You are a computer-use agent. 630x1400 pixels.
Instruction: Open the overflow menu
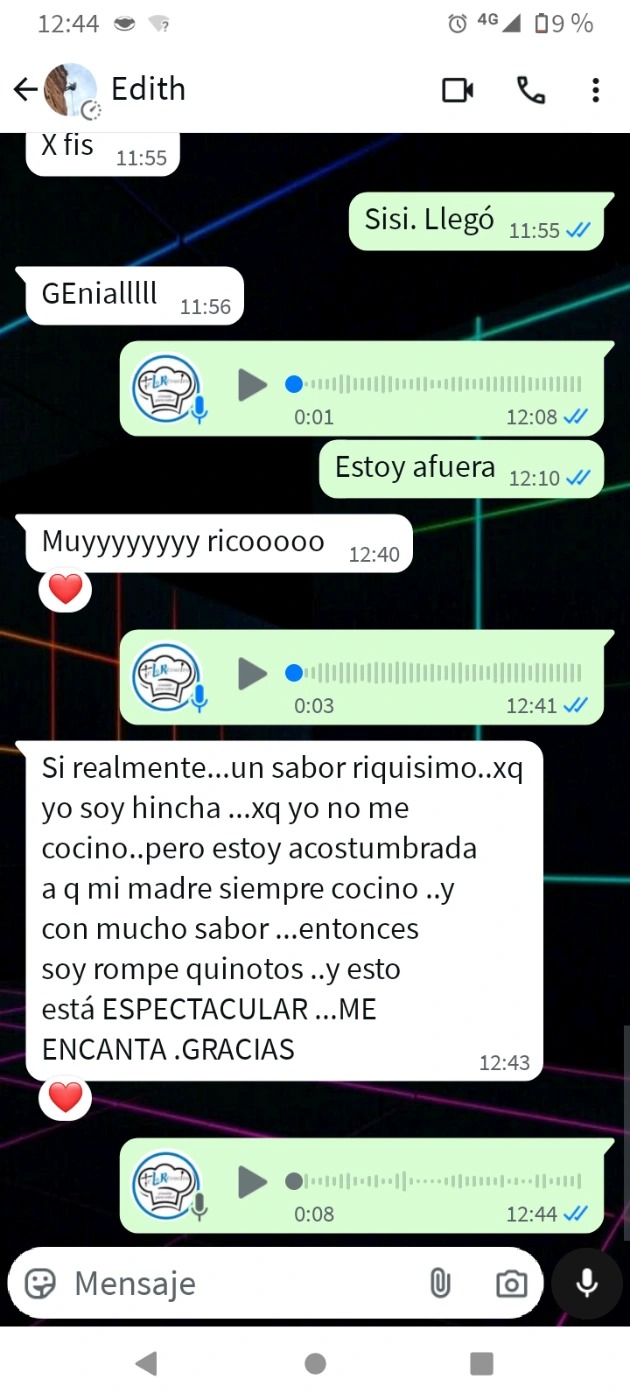click(595, 90)
